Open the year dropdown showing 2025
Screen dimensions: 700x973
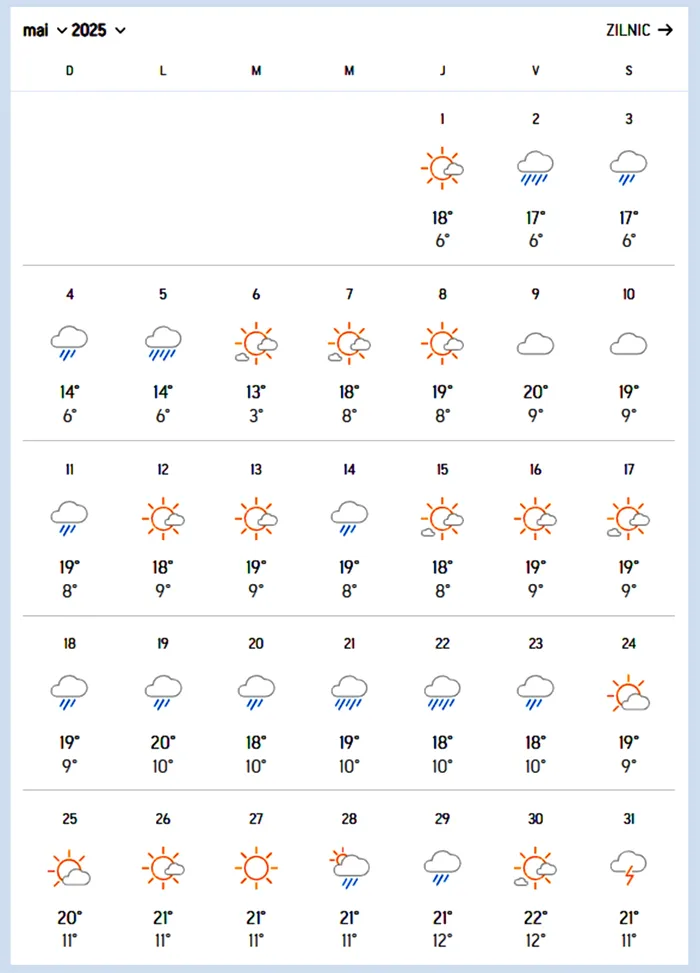99,30
